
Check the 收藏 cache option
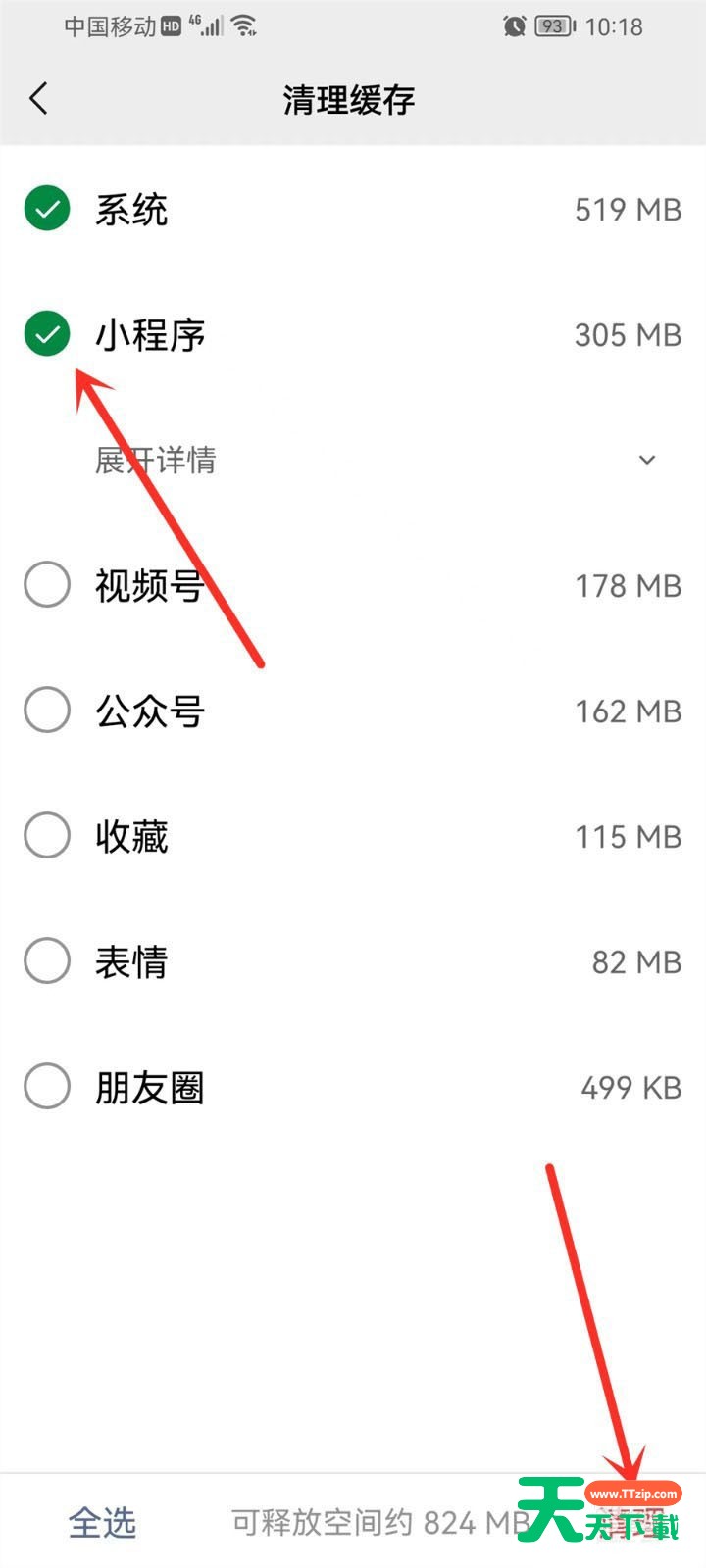[x=47, y=836]
